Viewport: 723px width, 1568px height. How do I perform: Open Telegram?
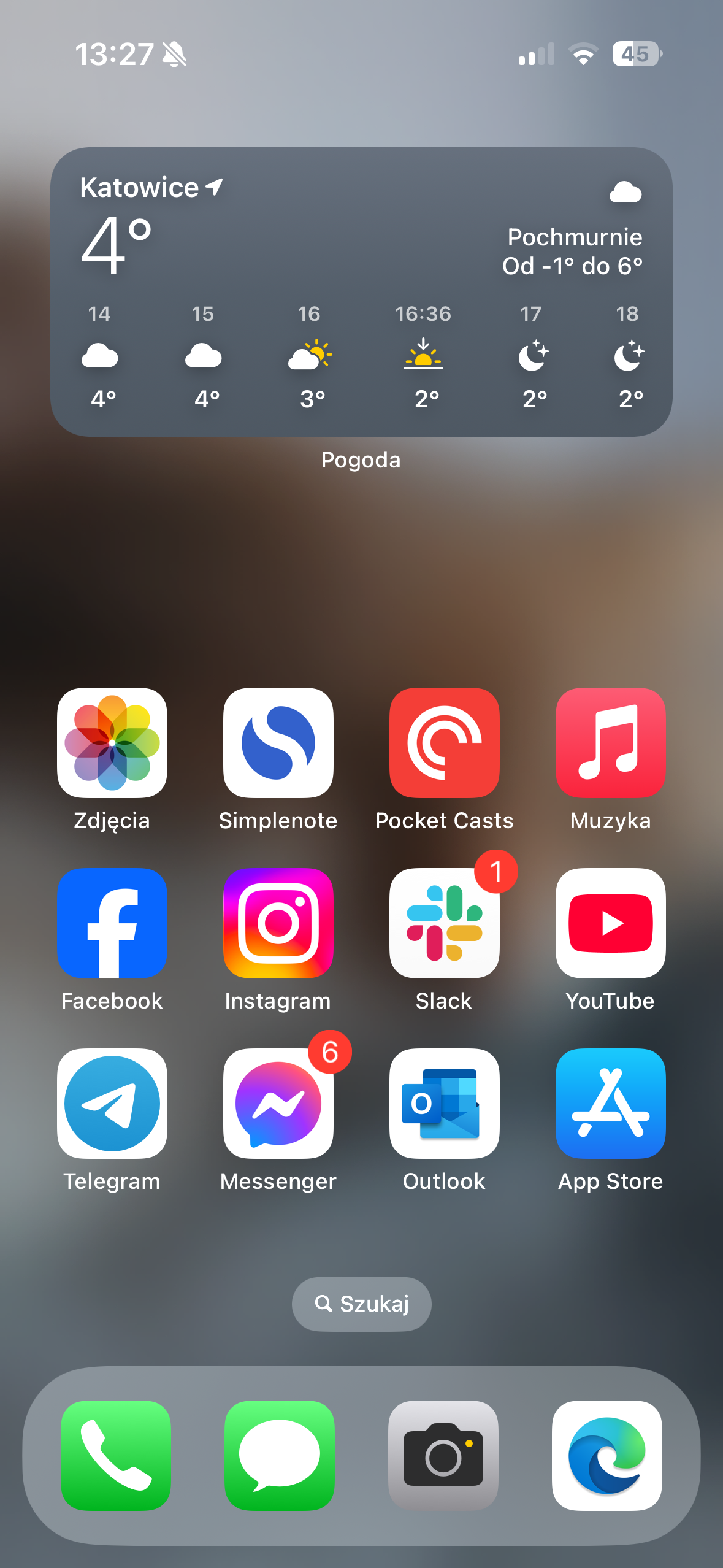coord(112,1103)
